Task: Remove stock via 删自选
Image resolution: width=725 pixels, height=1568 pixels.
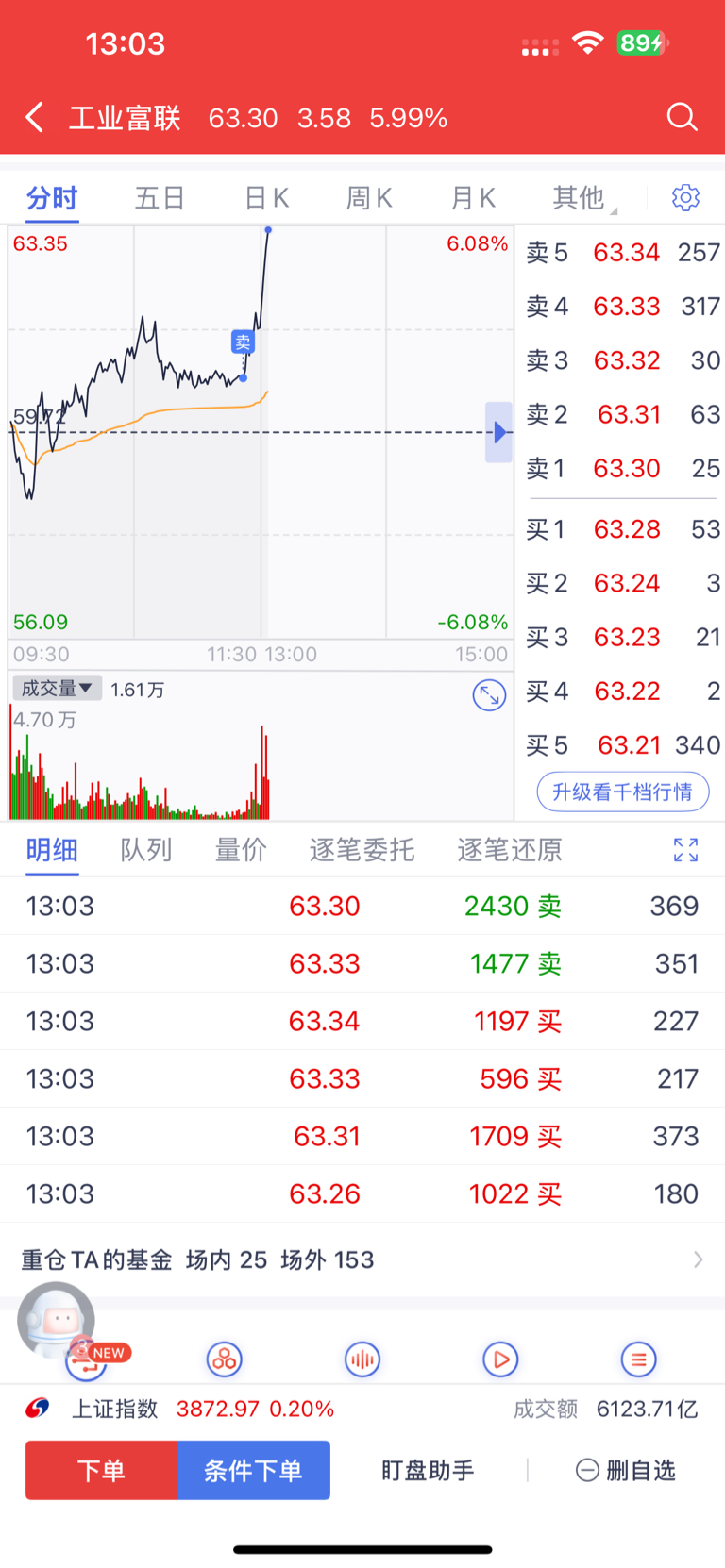Action: click(626, 1470)
